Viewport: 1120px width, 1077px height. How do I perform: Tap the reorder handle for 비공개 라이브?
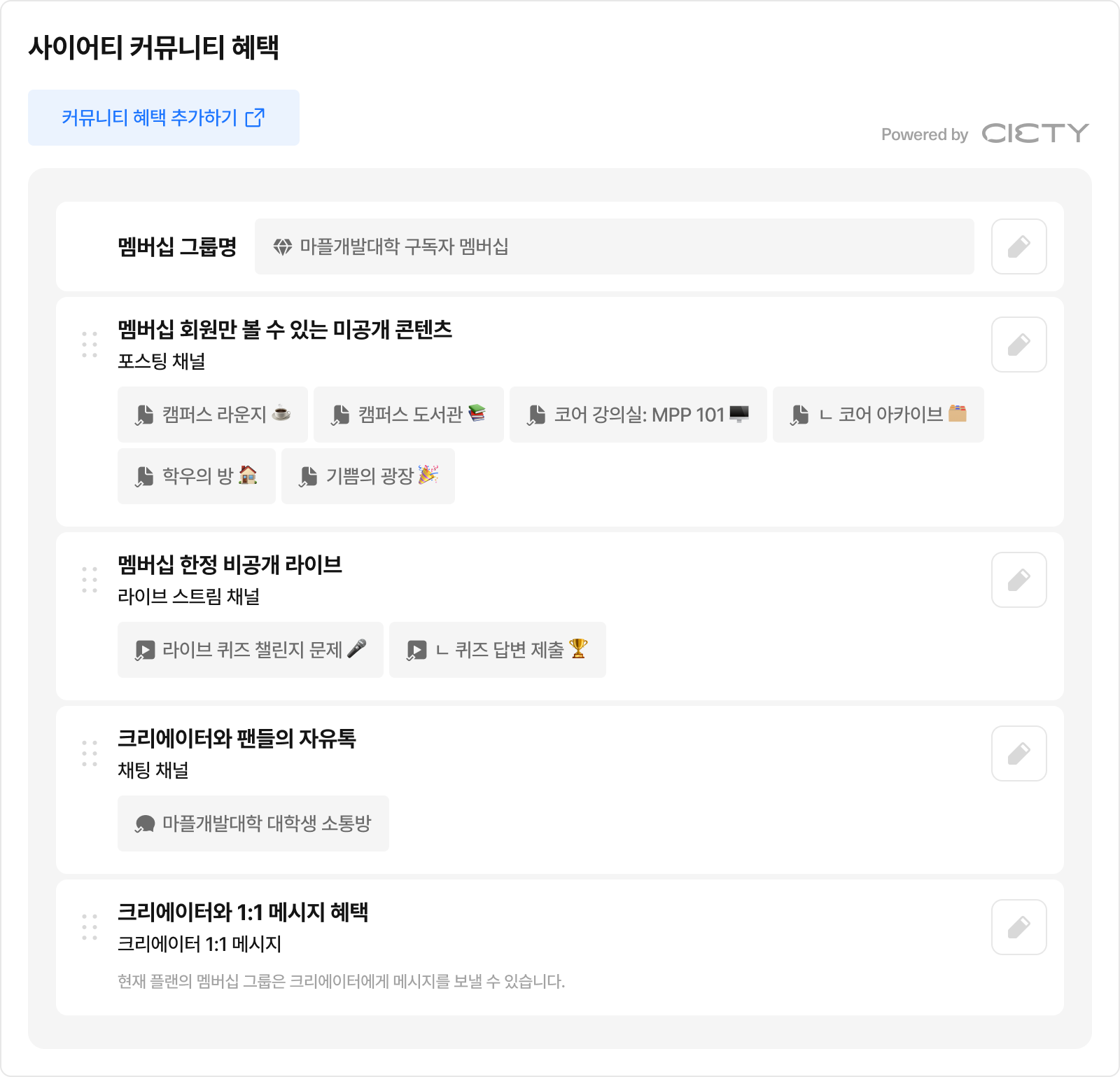[x=90, y=580]
